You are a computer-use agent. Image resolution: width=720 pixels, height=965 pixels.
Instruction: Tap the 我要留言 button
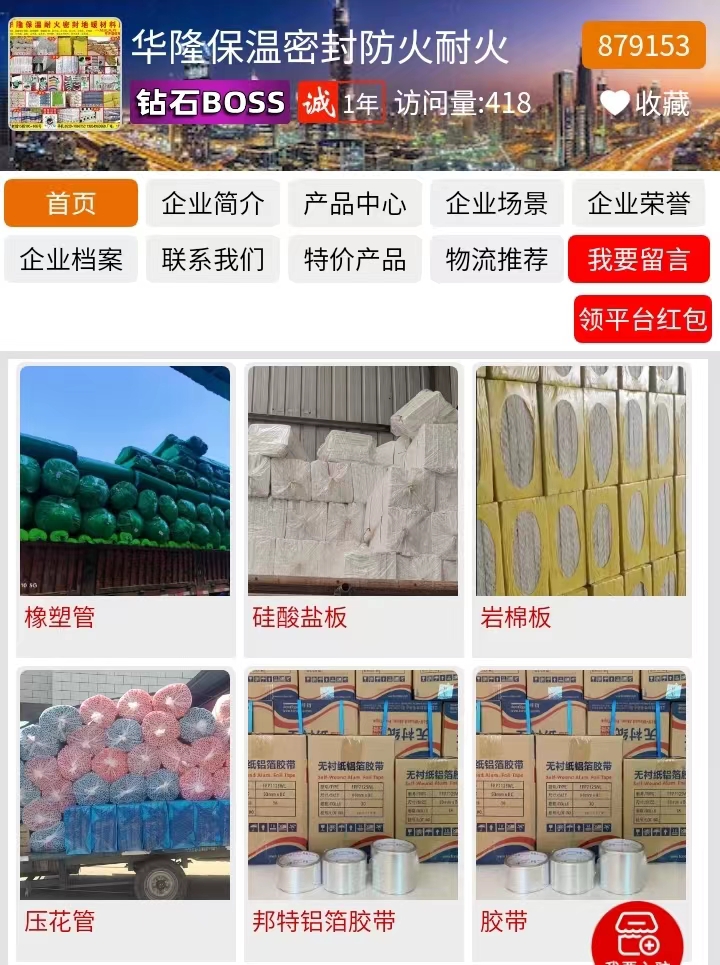(x=639, y=260)
